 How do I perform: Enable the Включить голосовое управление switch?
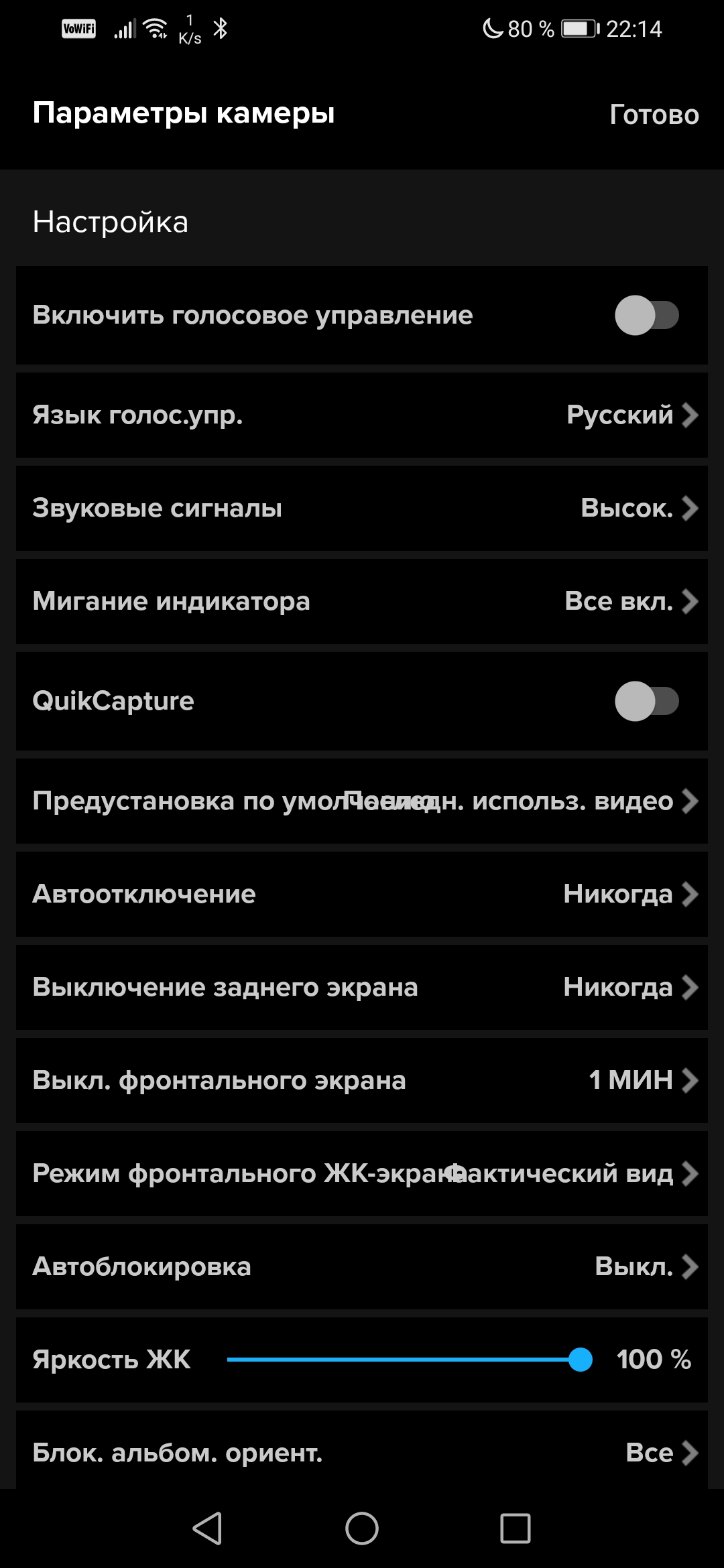(646, 315)
